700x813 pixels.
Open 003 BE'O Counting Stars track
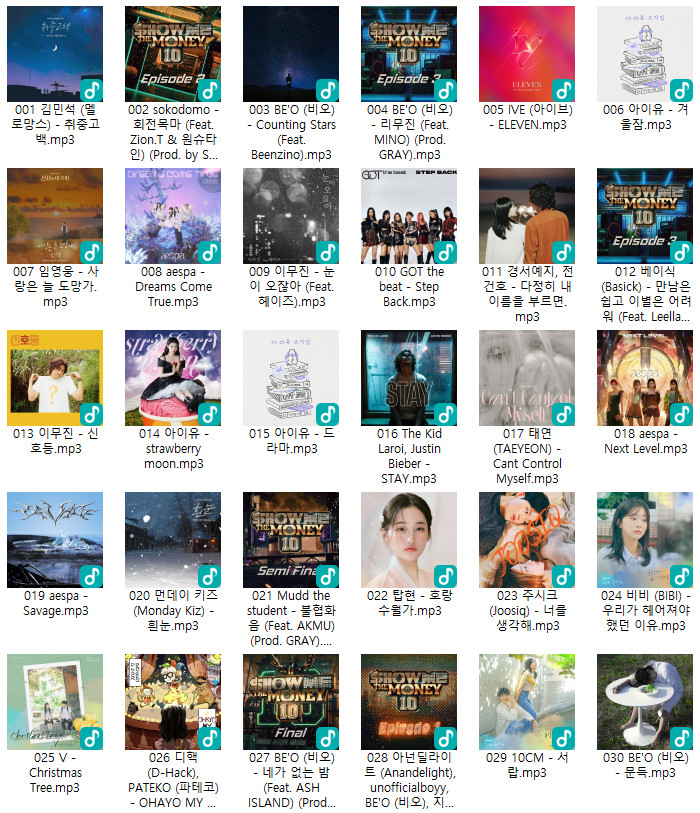tap(290, 53)
